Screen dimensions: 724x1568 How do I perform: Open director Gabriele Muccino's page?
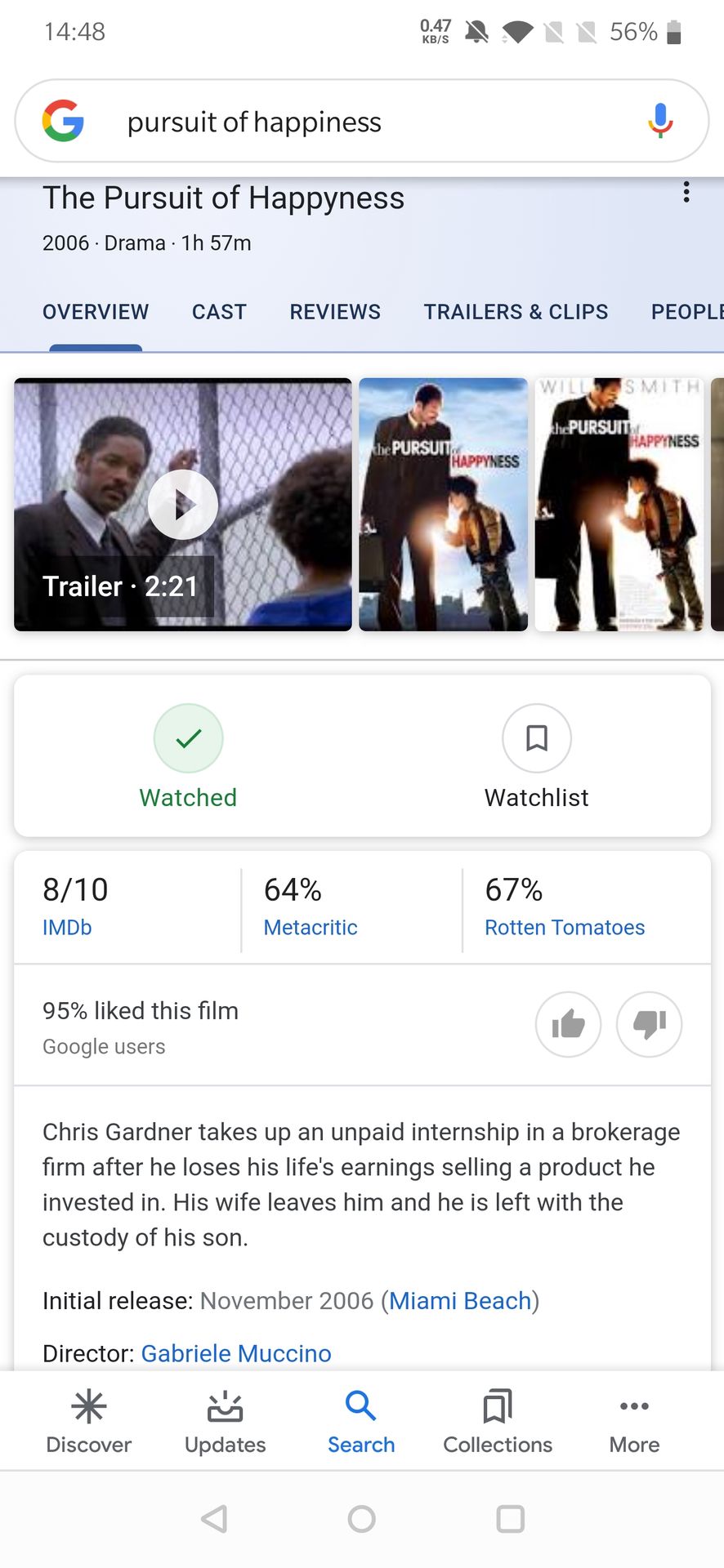tap(236, 1353)
